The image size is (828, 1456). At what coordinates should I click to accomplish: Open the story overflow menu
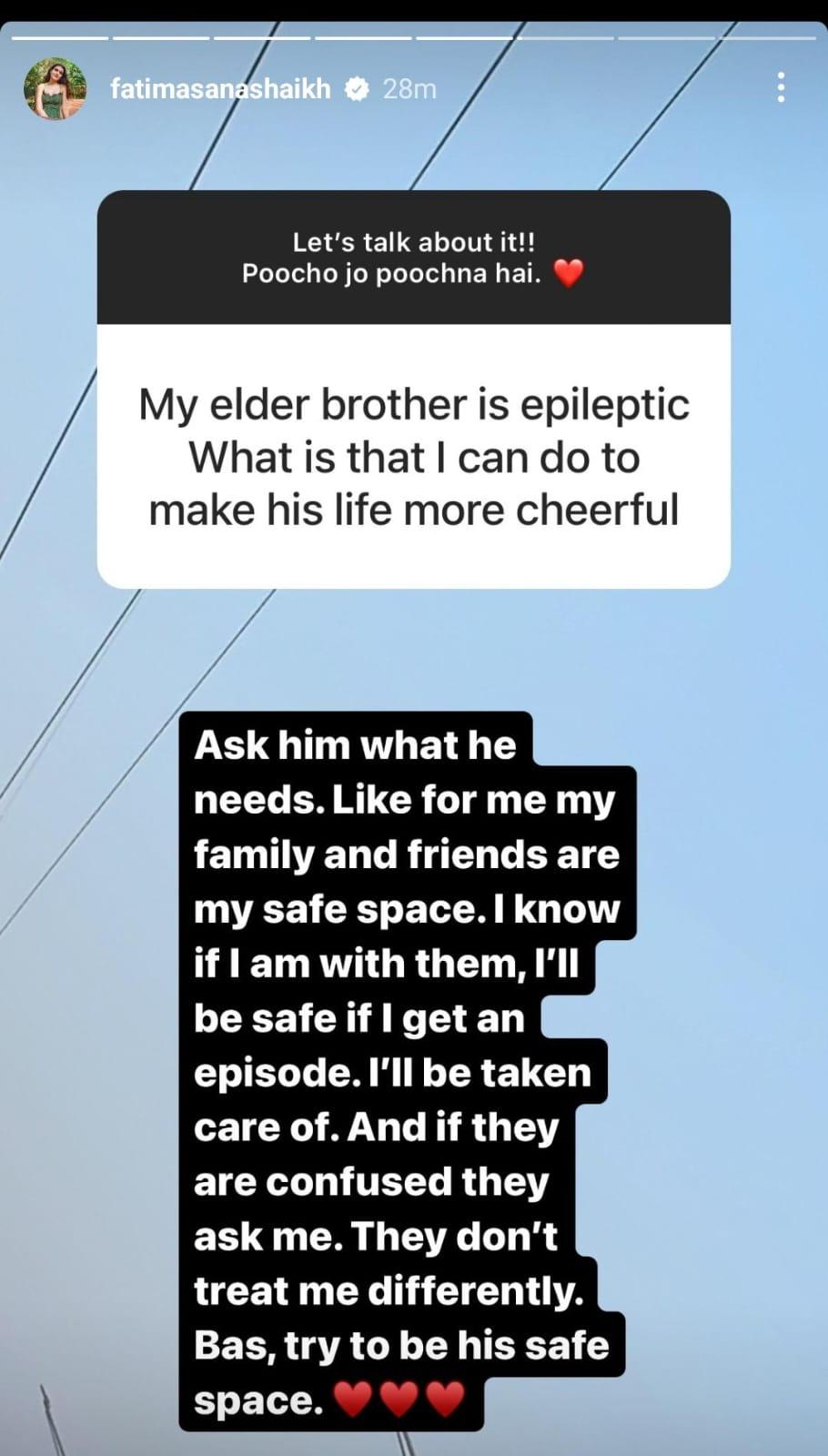tap(781, 88)
